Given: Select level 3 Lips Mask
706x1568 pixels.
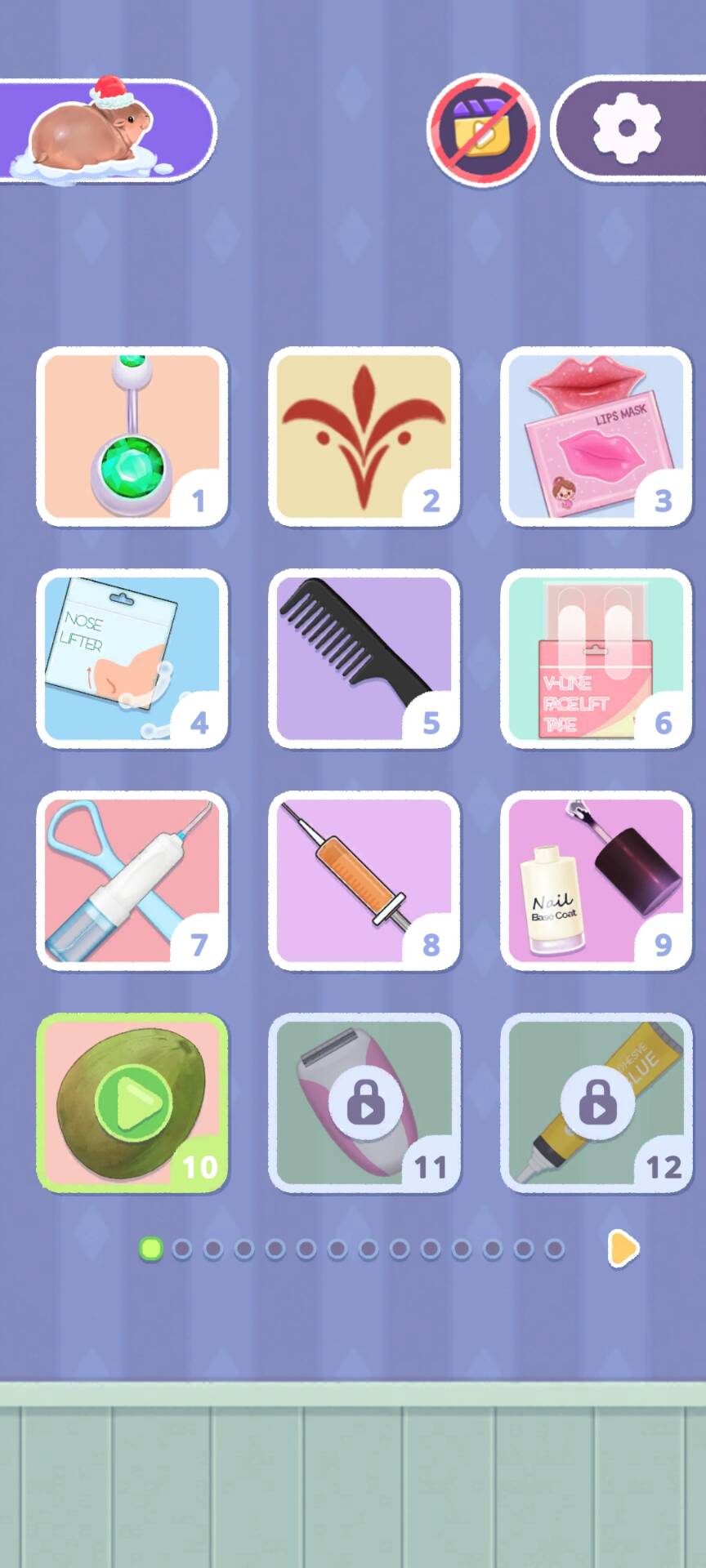Looking at the screenshot, I should (596, 436).
